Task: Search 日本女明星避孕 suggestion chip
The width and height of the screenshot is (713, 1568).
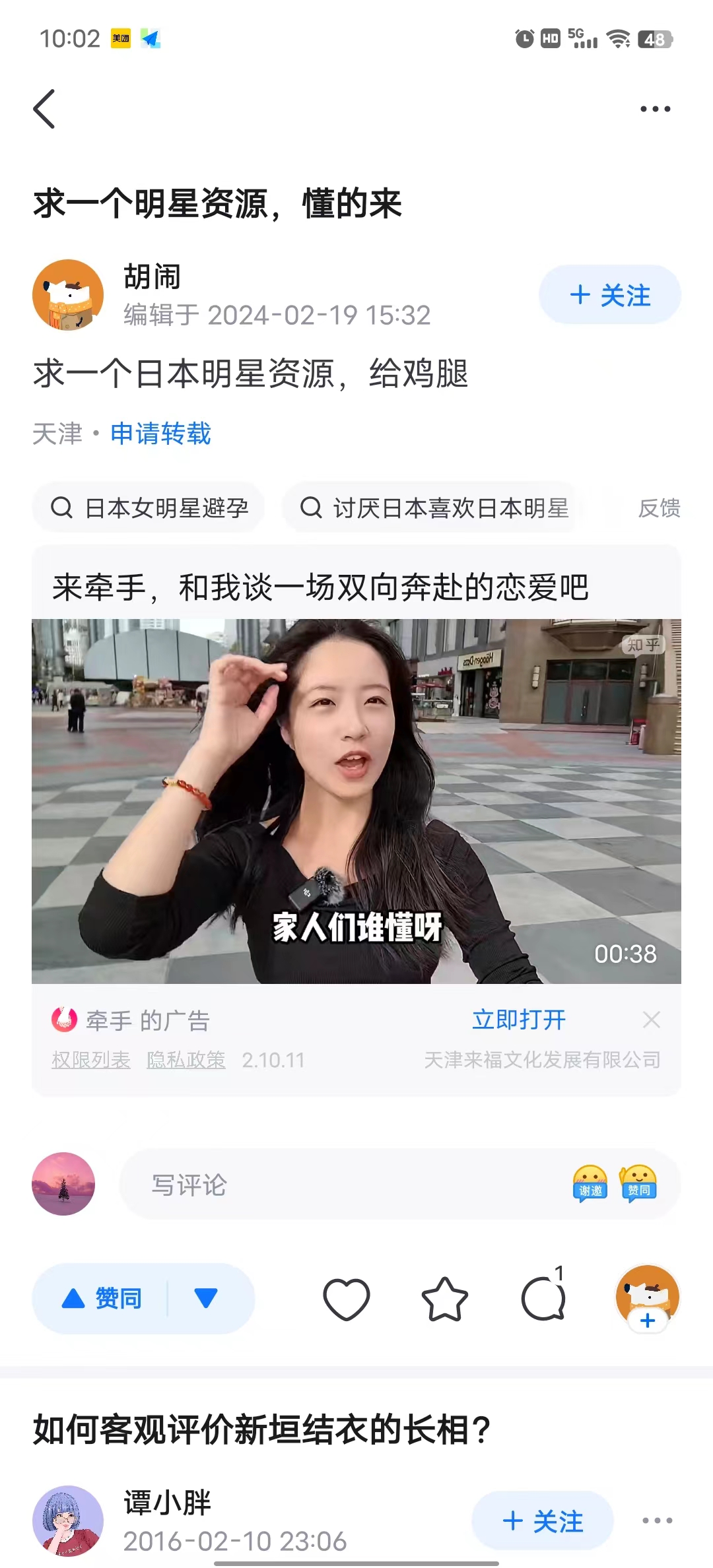Action: point(149,507)
